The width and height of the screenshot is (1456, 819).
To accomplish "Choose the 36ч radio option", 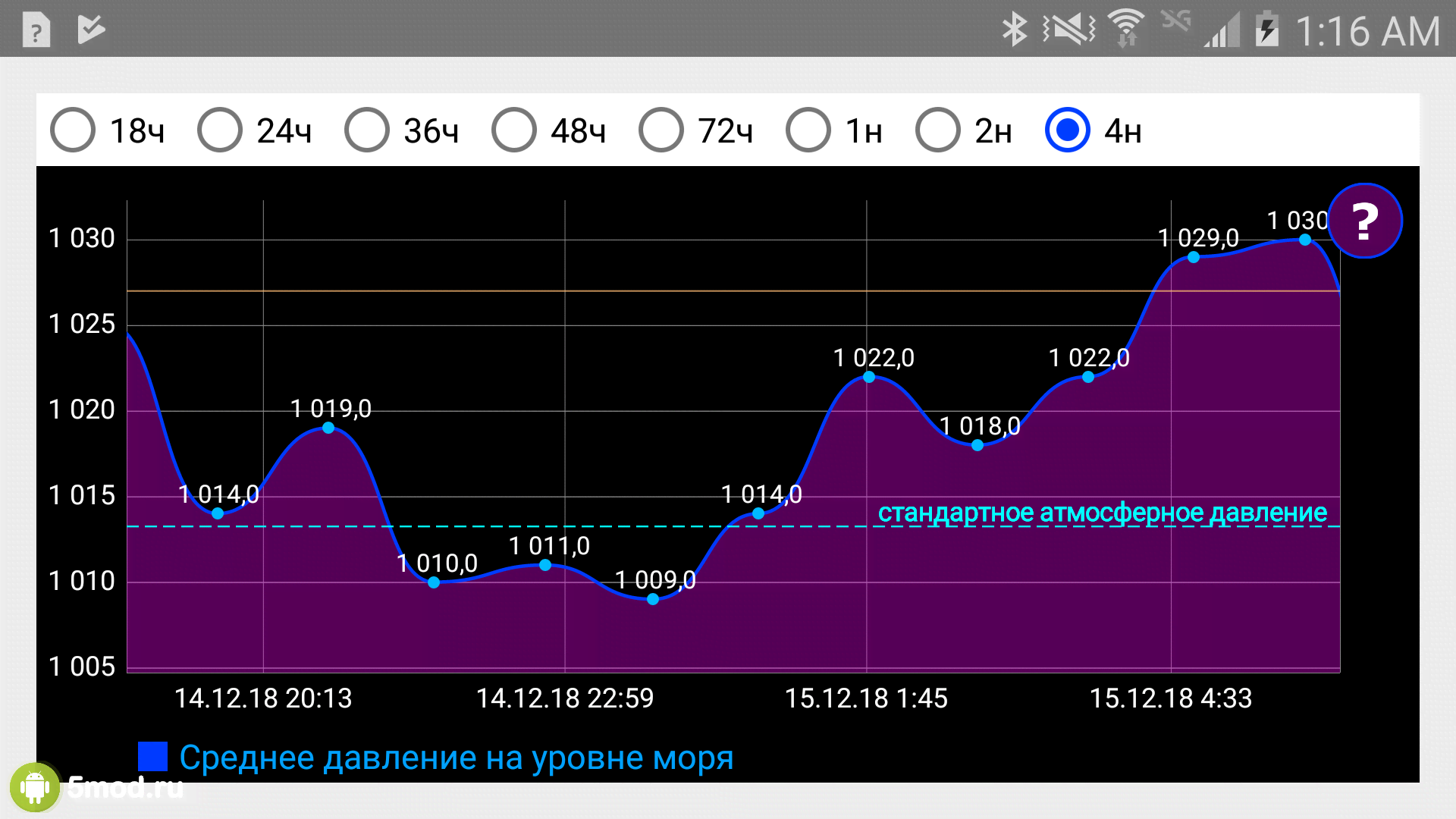I will (367, 130).
